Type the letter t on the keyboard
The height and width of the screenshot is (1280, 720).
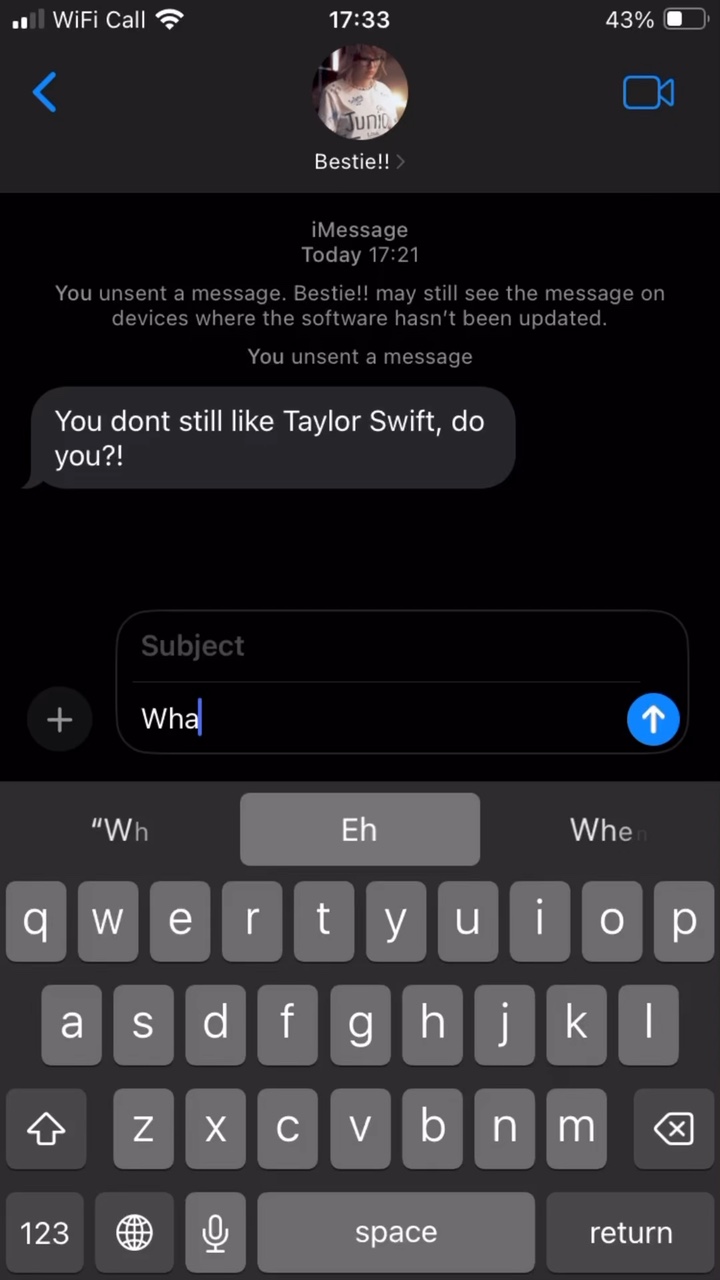click(x=323, y=920)
